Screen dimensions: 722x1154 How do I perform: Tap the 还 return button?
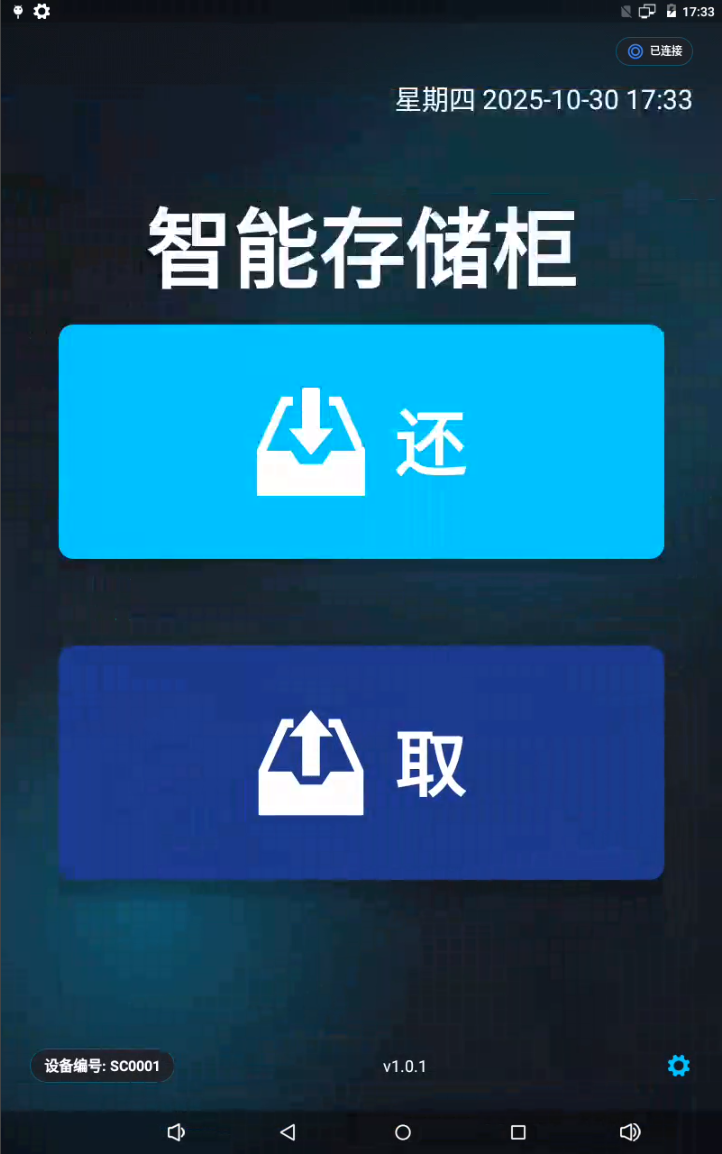[361, 441]
